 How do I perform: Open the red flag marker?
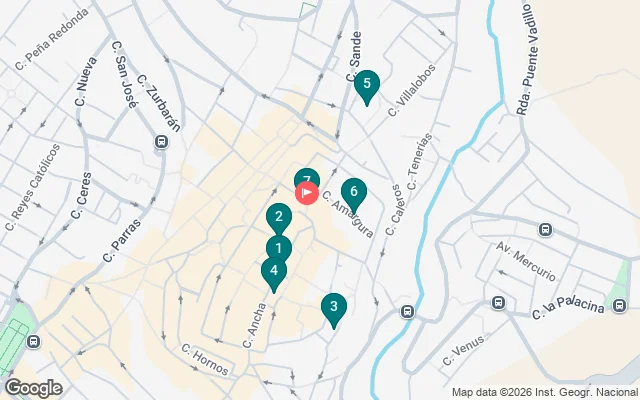tap(307, 193)
